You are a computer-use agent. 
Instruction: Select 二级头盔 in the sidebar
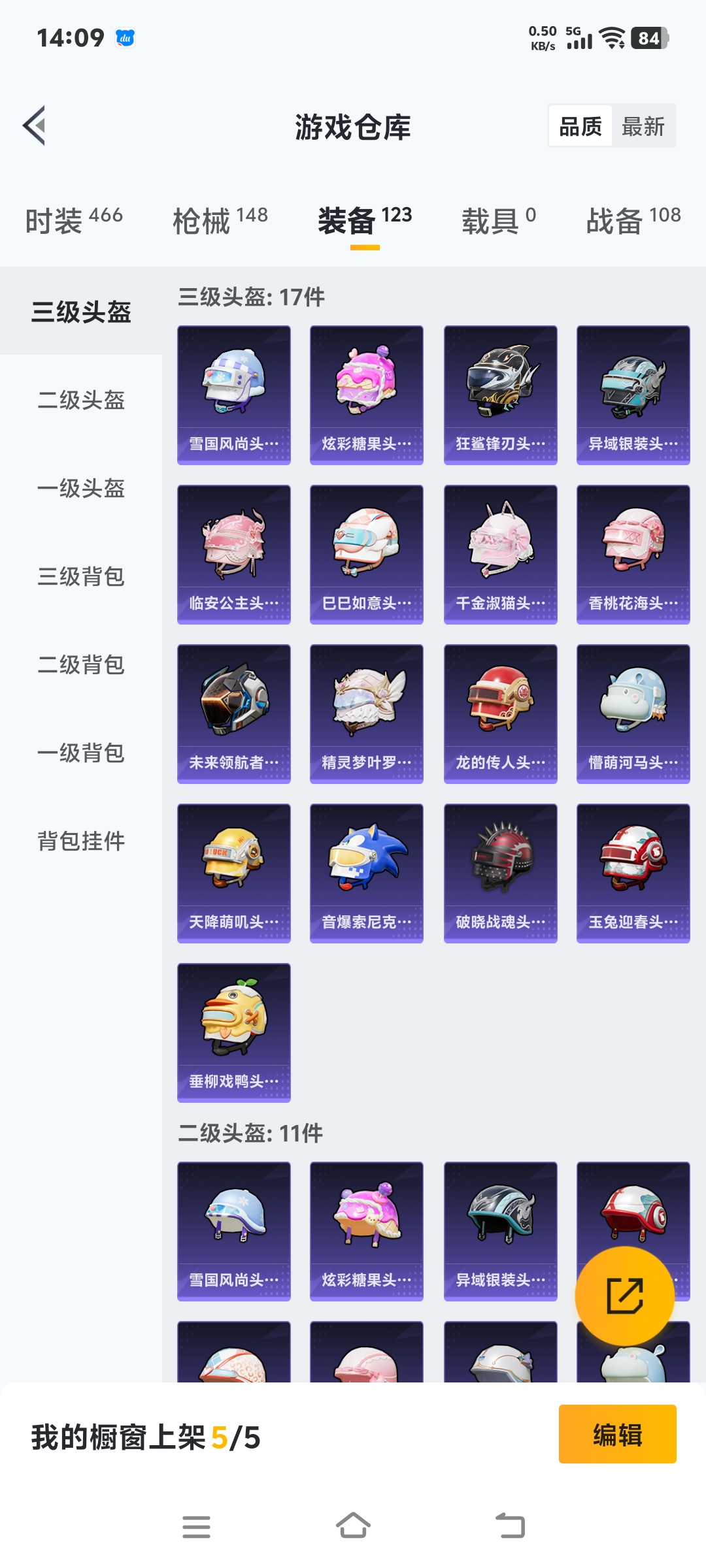coord(80,402)
